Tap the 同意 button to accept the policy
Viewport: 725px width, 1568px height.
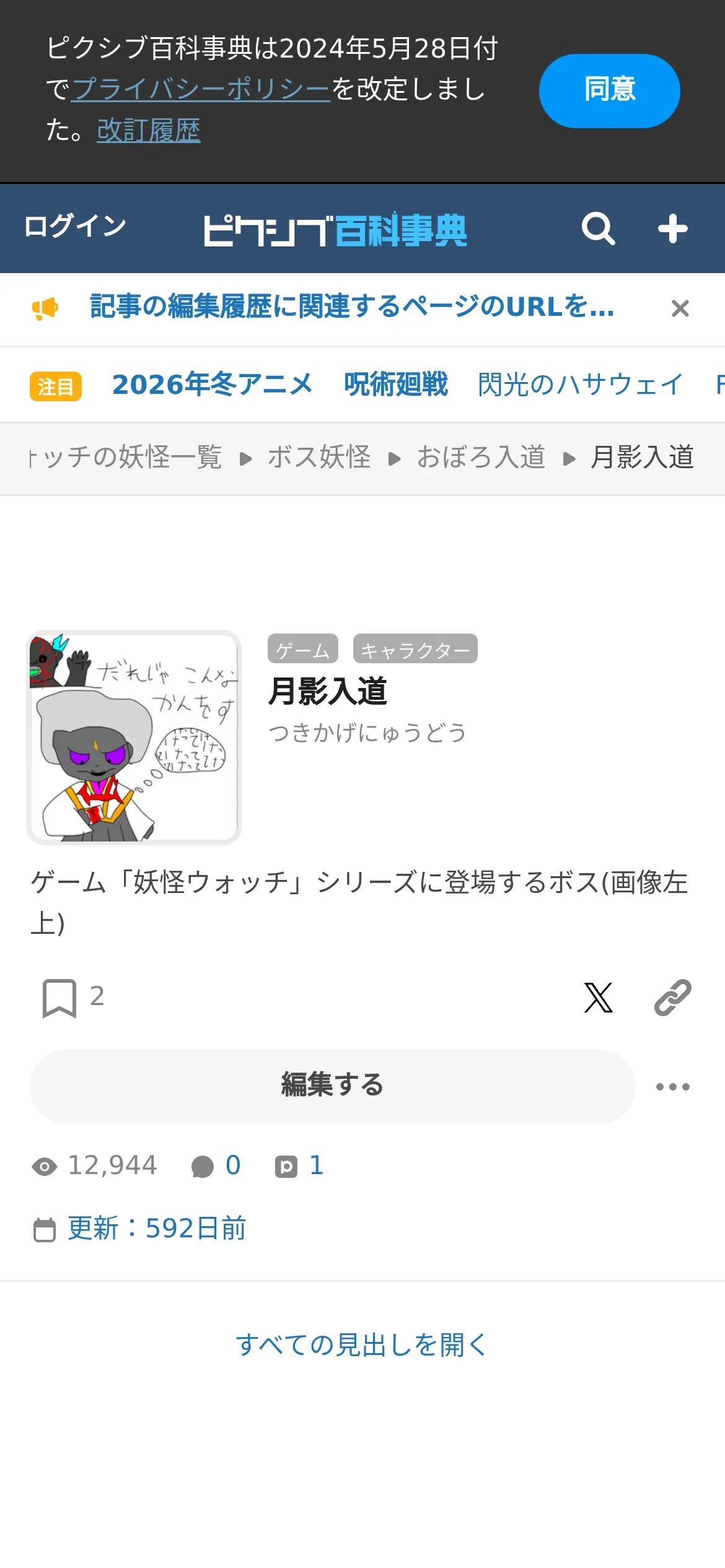609,90
